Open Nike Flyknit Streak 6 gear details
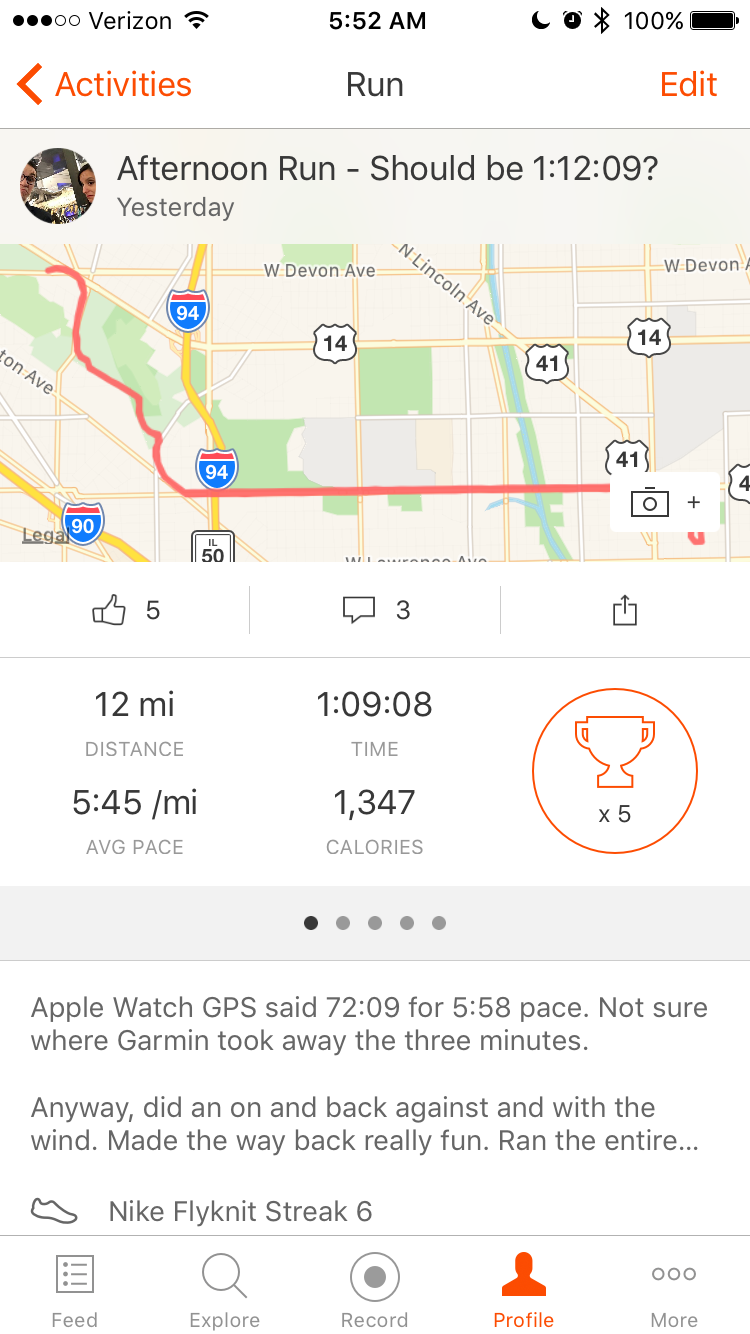Viewport: 750px width, 1334px height. pyautogui.click(x=240, y=1212)
